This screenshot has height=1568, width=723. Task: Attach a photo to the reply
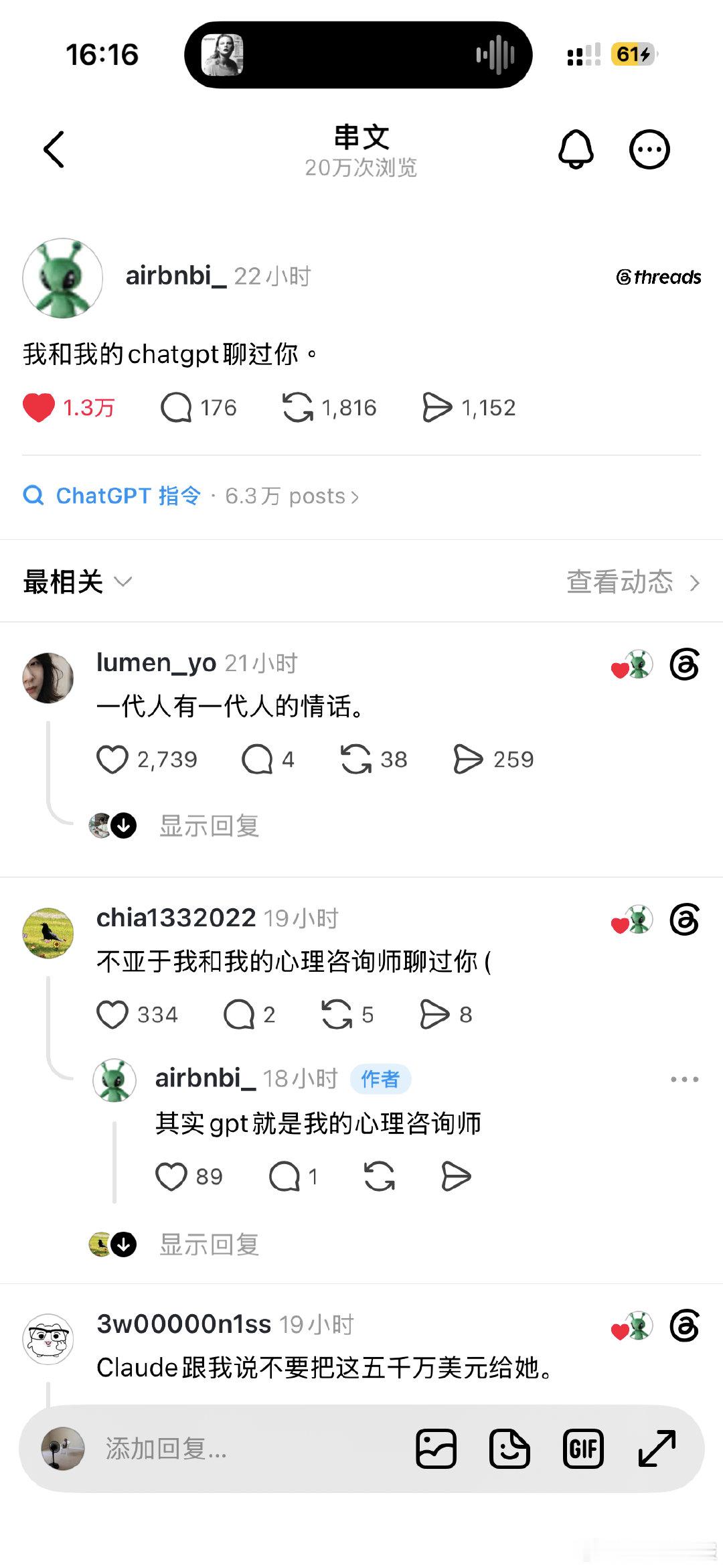tap(436, 1449)
